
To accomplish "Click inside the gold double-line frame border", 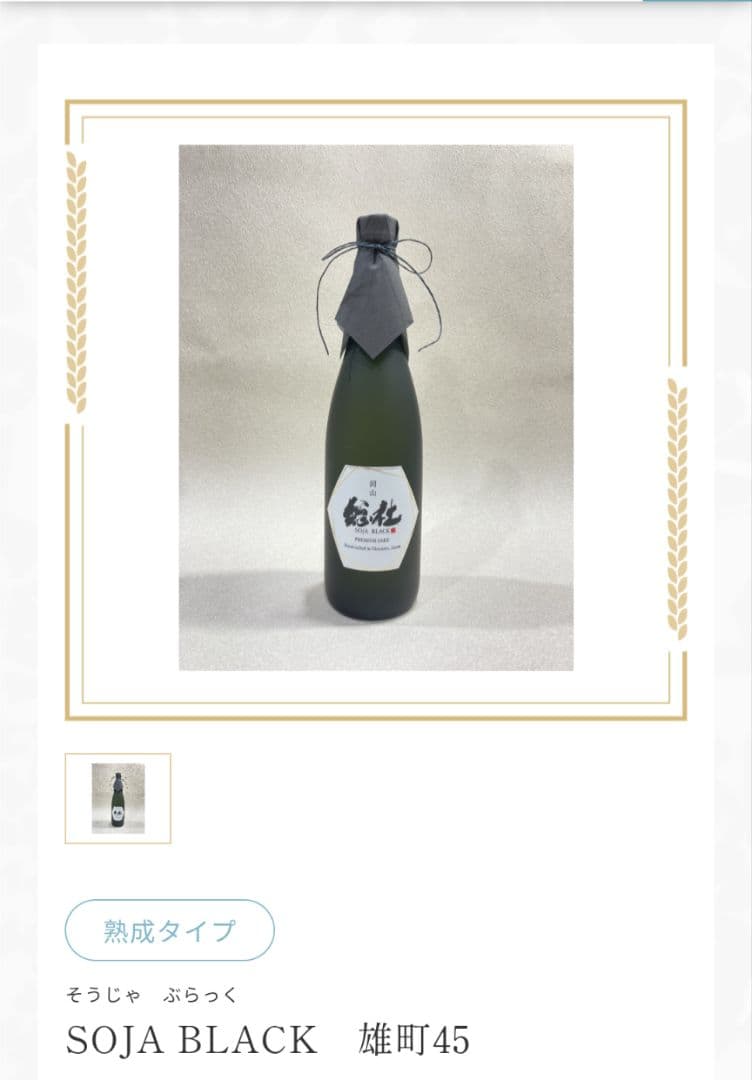I will click(375, 108).
